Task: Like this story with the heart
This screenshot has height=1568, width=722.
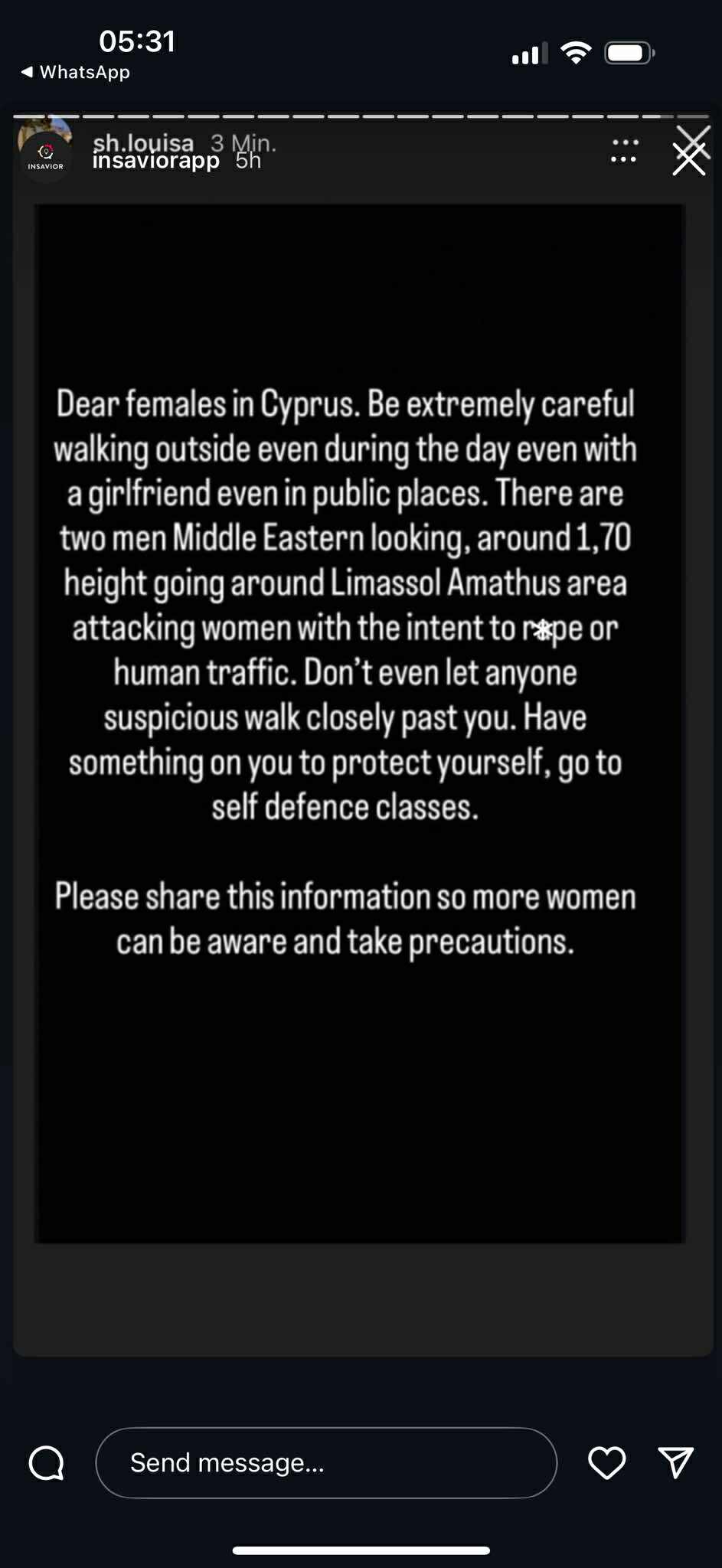Action: pos(606,1462)
